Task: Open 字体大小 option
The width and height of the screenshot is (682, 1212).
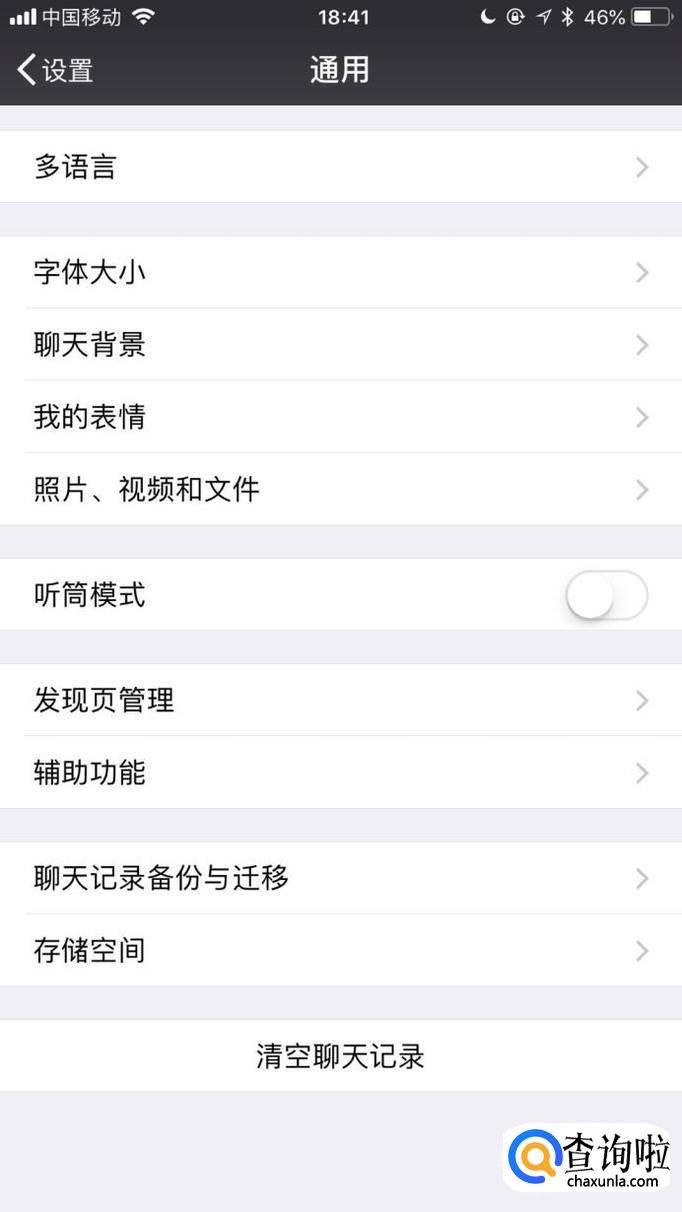Action: 340,272
